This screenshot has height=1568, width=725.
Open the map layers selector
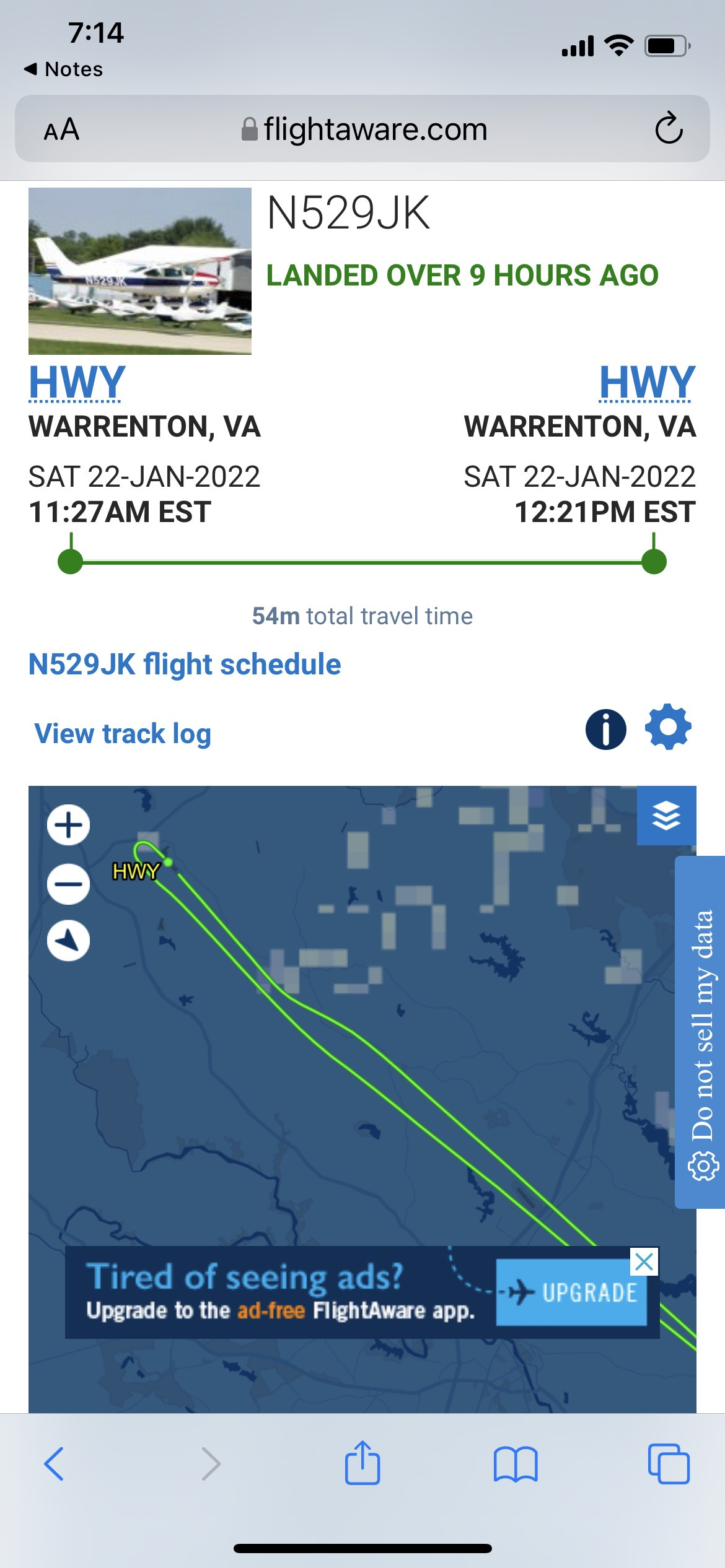click(x=666, y=815)
